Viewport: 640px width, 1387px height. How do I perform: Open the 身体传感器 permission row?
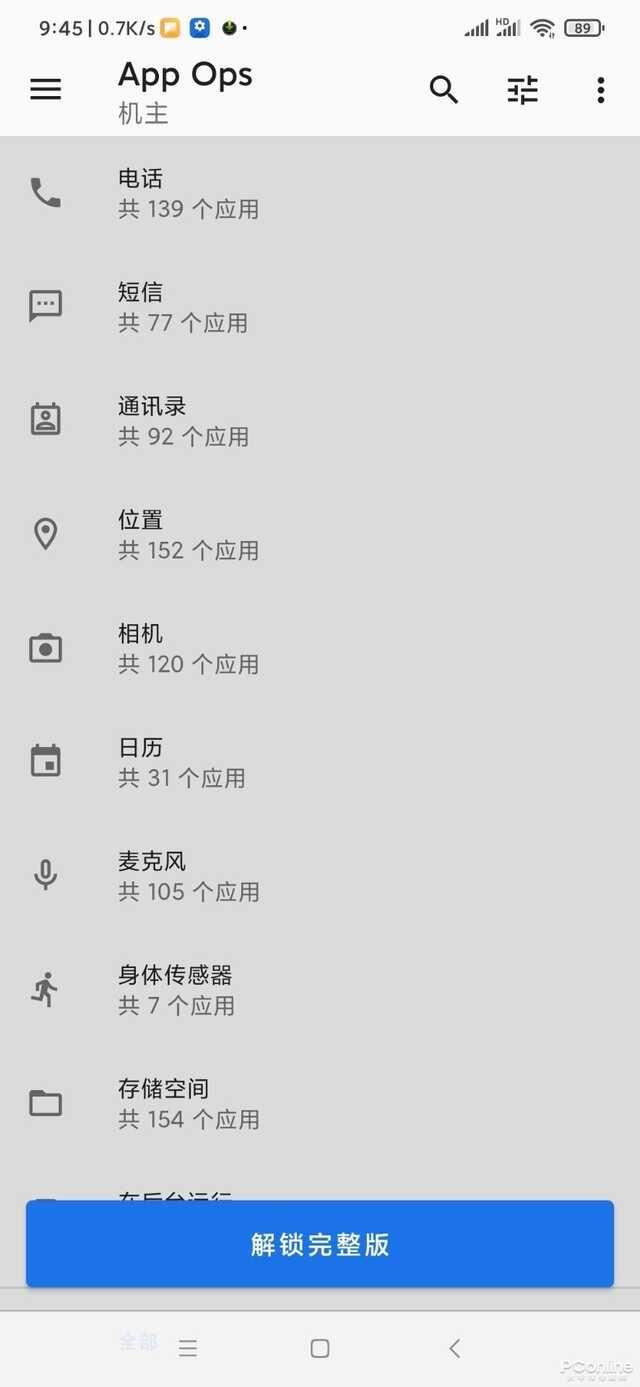pos(320,990)
